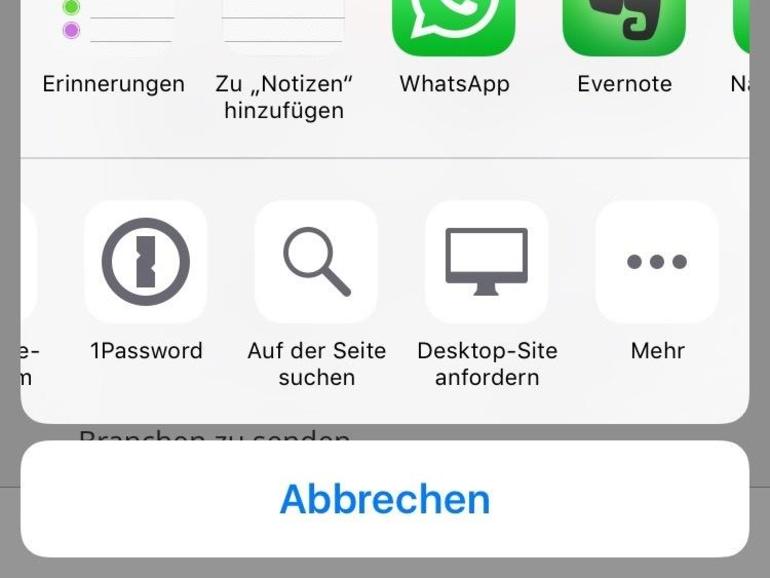Image resolution: width=770 pixels, height=578 pixels.
Task: Dismiss the sheet with Abbrechen
Action: 385,499
